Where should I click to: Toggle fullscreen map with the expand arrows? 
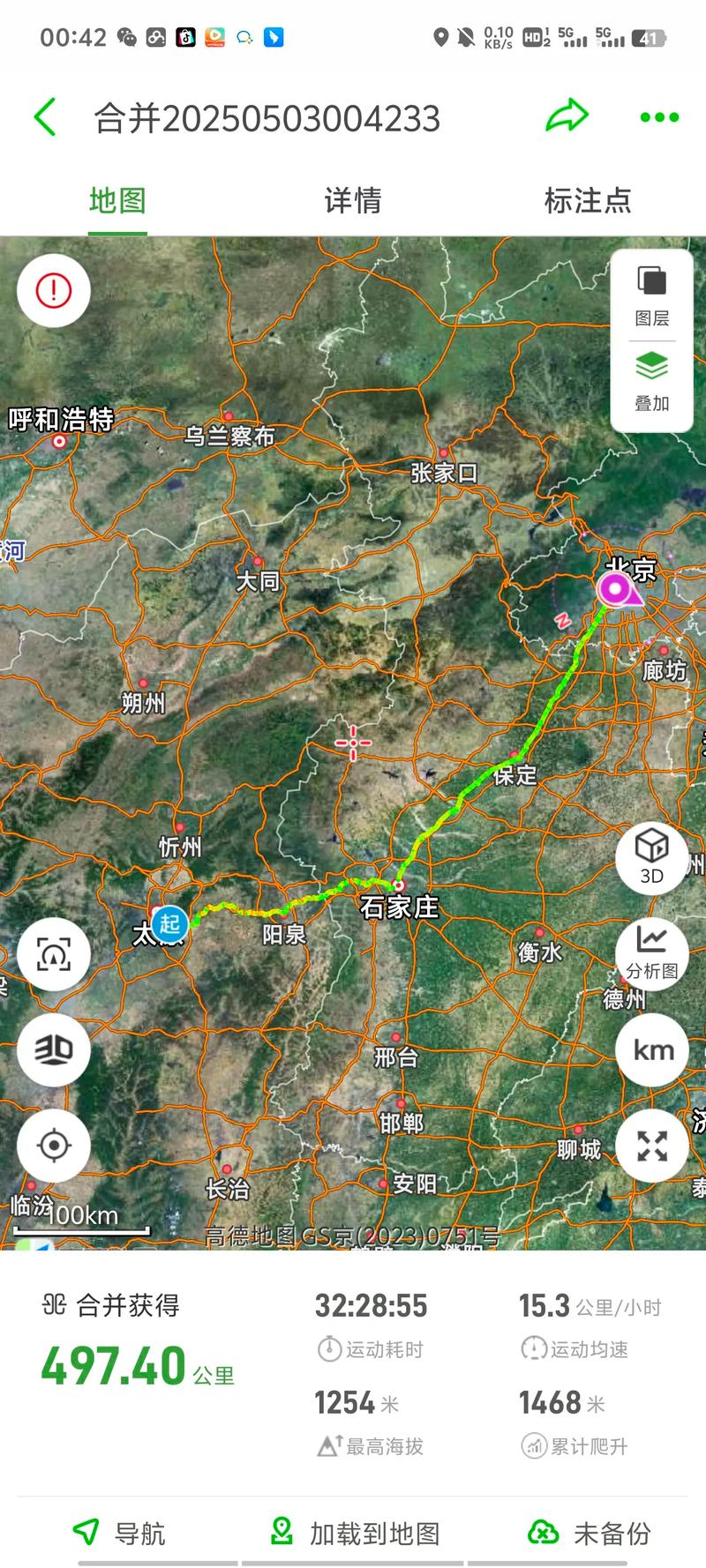pyautogui.click(x=651, y=1145)
